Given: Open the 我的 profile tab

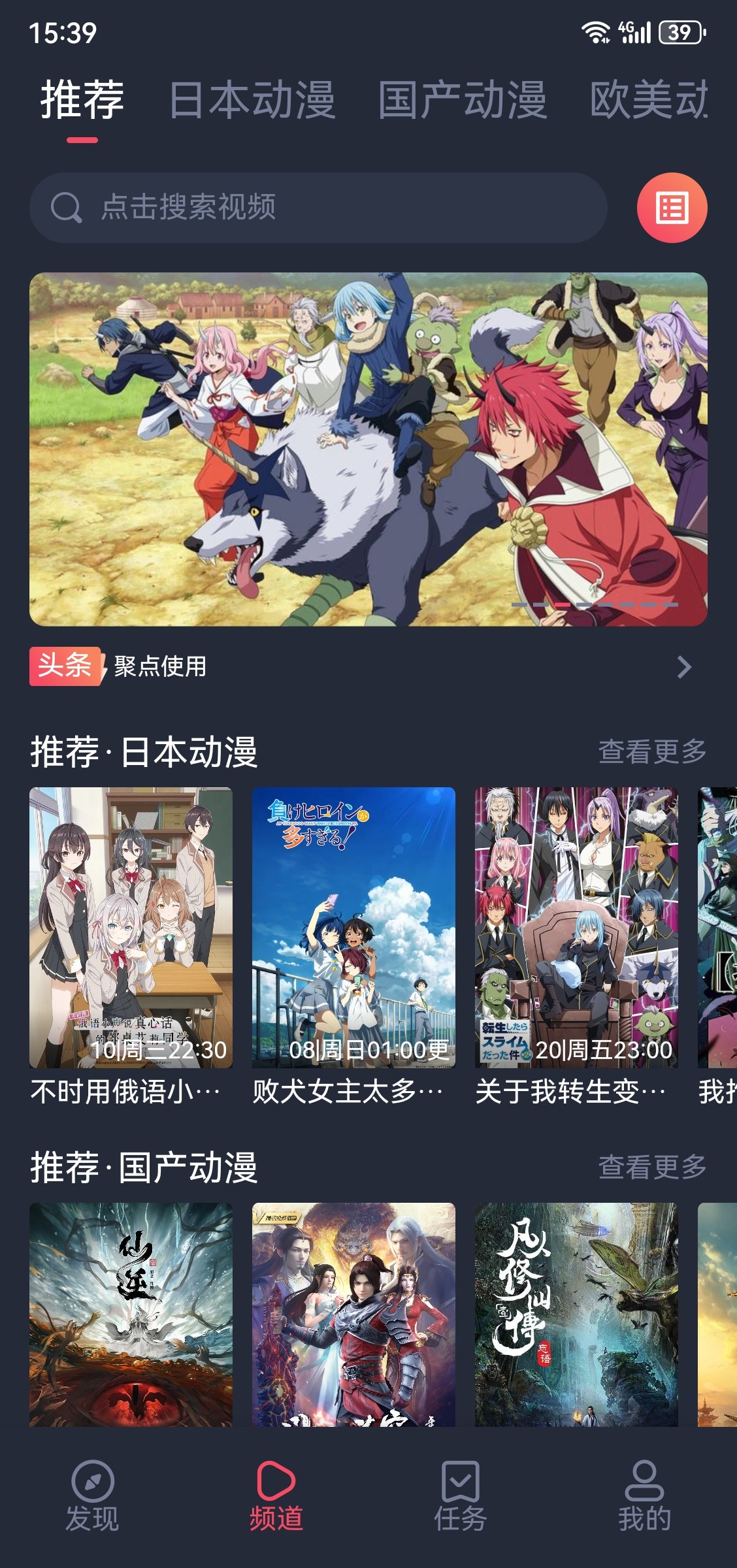Looking at the screenshot, I should [644, 1496].
